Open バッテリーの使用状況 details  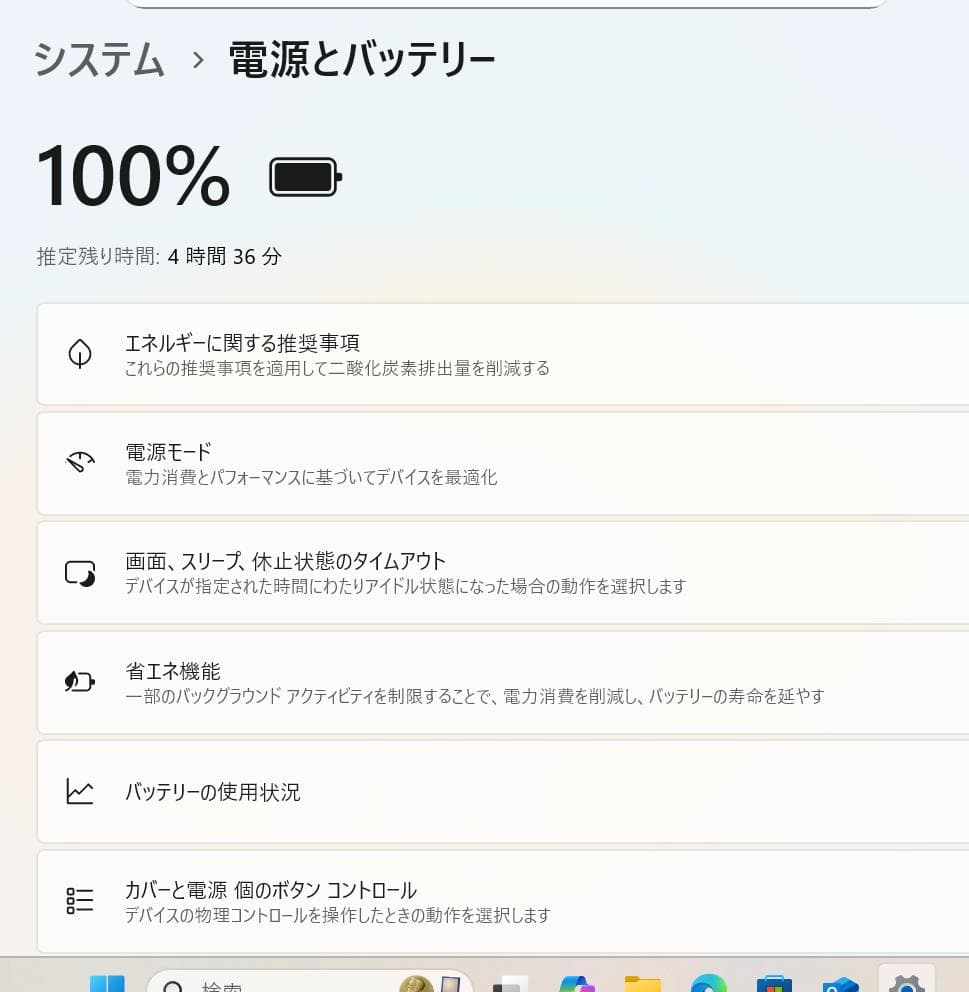click(500, 791)
